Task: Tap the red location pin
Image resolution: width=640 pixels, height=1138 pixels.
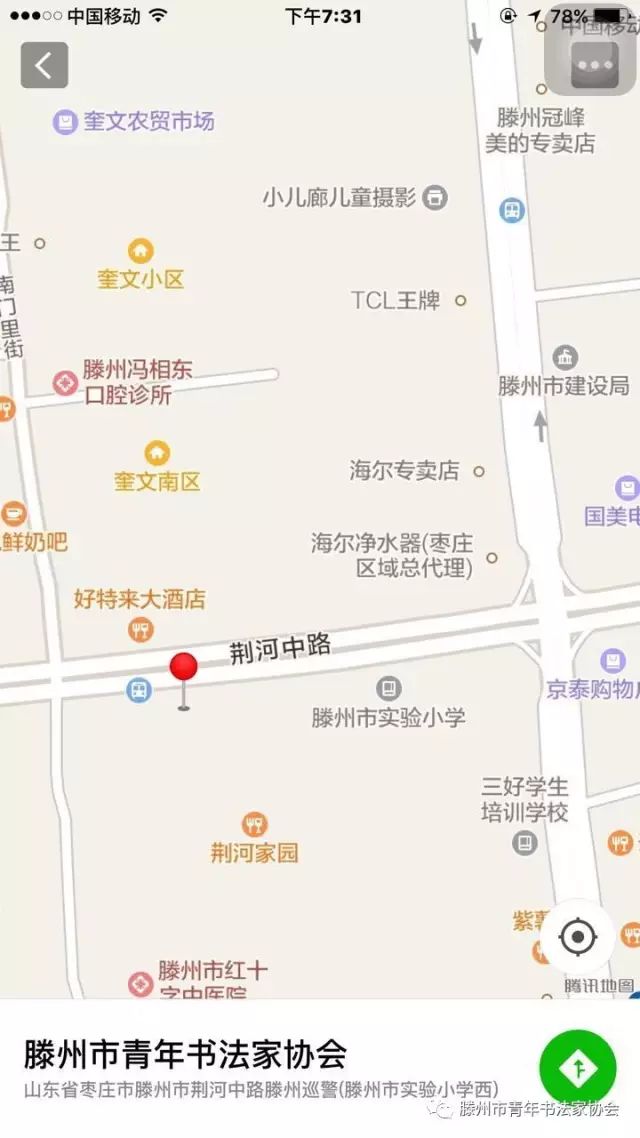Action: tap(184, 680)
